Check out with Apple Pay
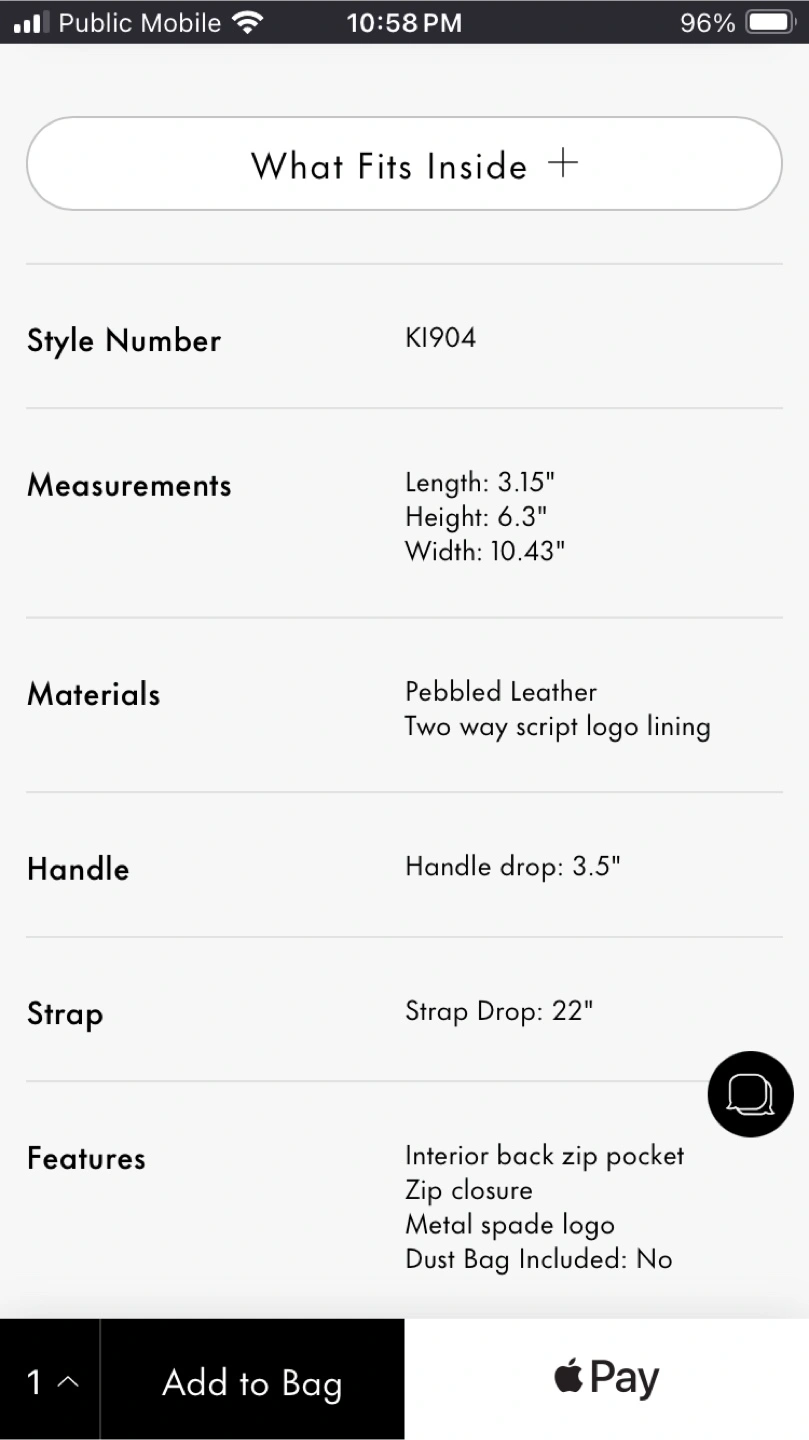This screenshot has height=1440, width=809. (607, 1380)
